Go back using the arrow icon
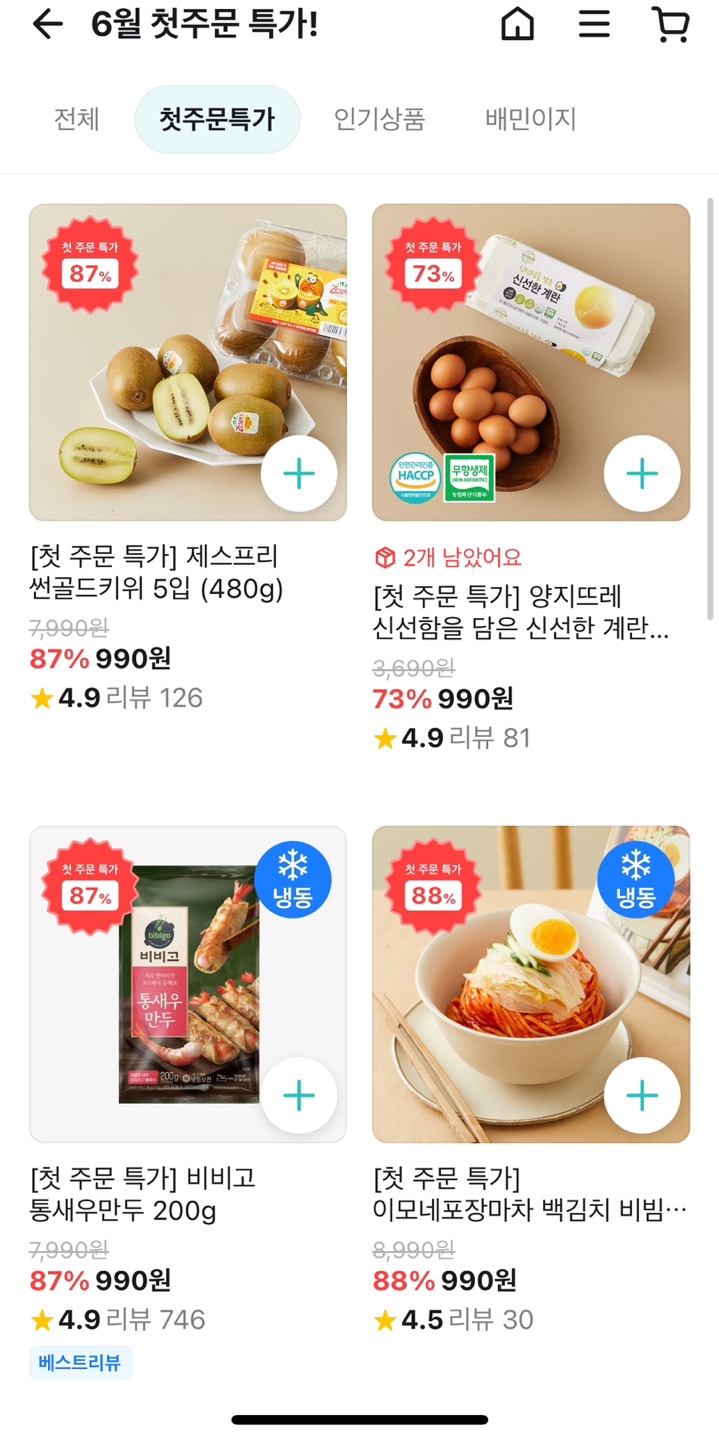The image size is (719, 1440). click(x=47, y=25)
